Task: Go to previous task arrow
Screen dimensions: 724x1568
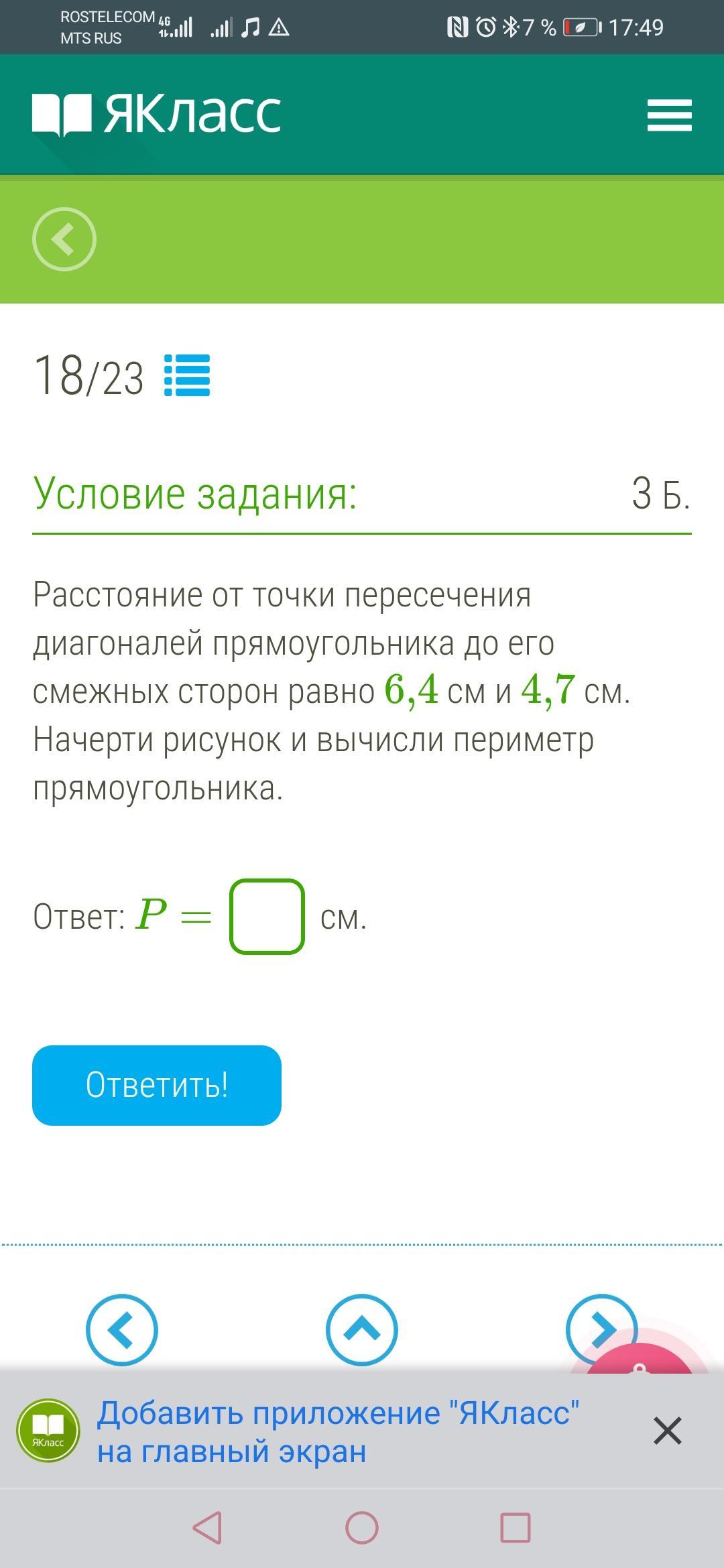Action: (121, 1329)
